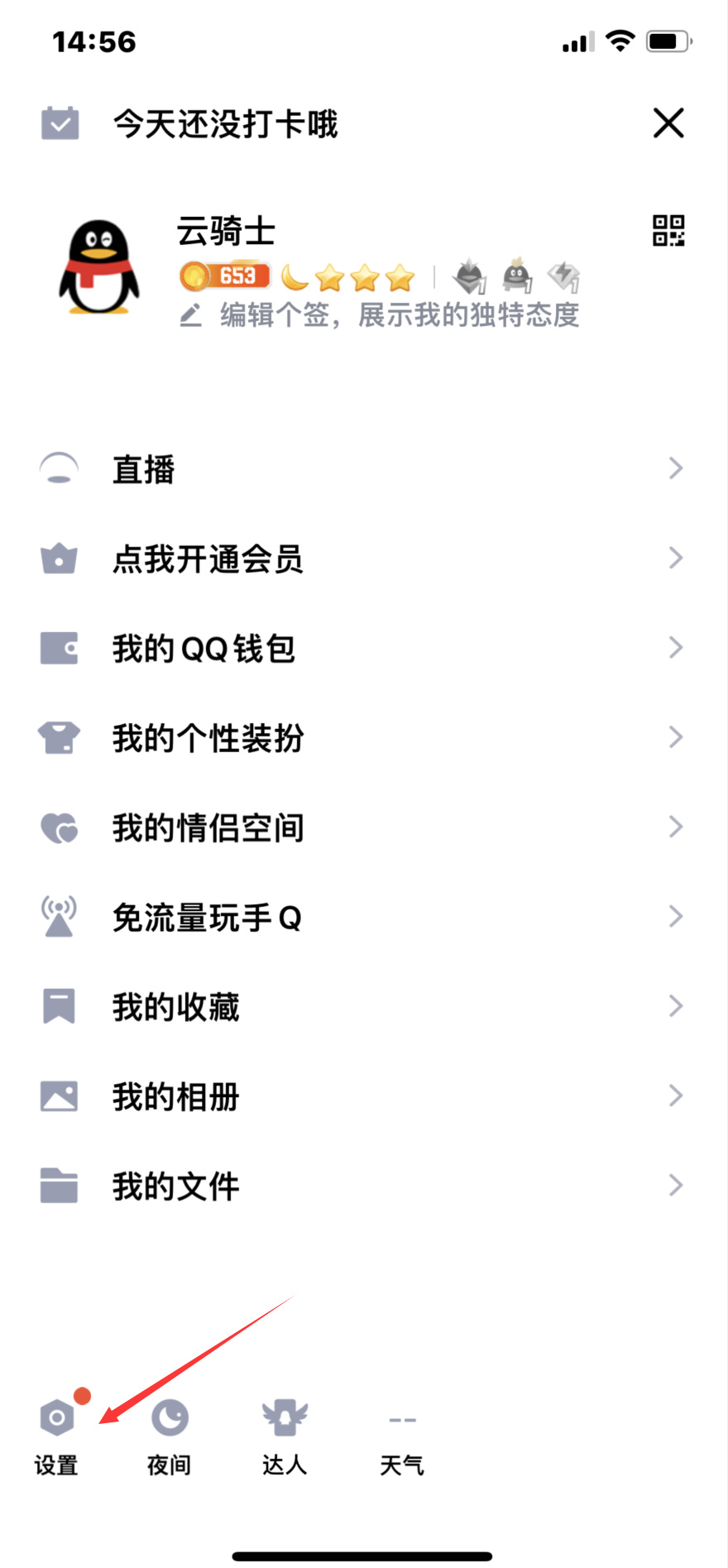Image resolution: width=728 pixels, height=1568 pixels.
Task: Go to 我的个性装扮
Action: pyautogui.click(x=362, y=738)
